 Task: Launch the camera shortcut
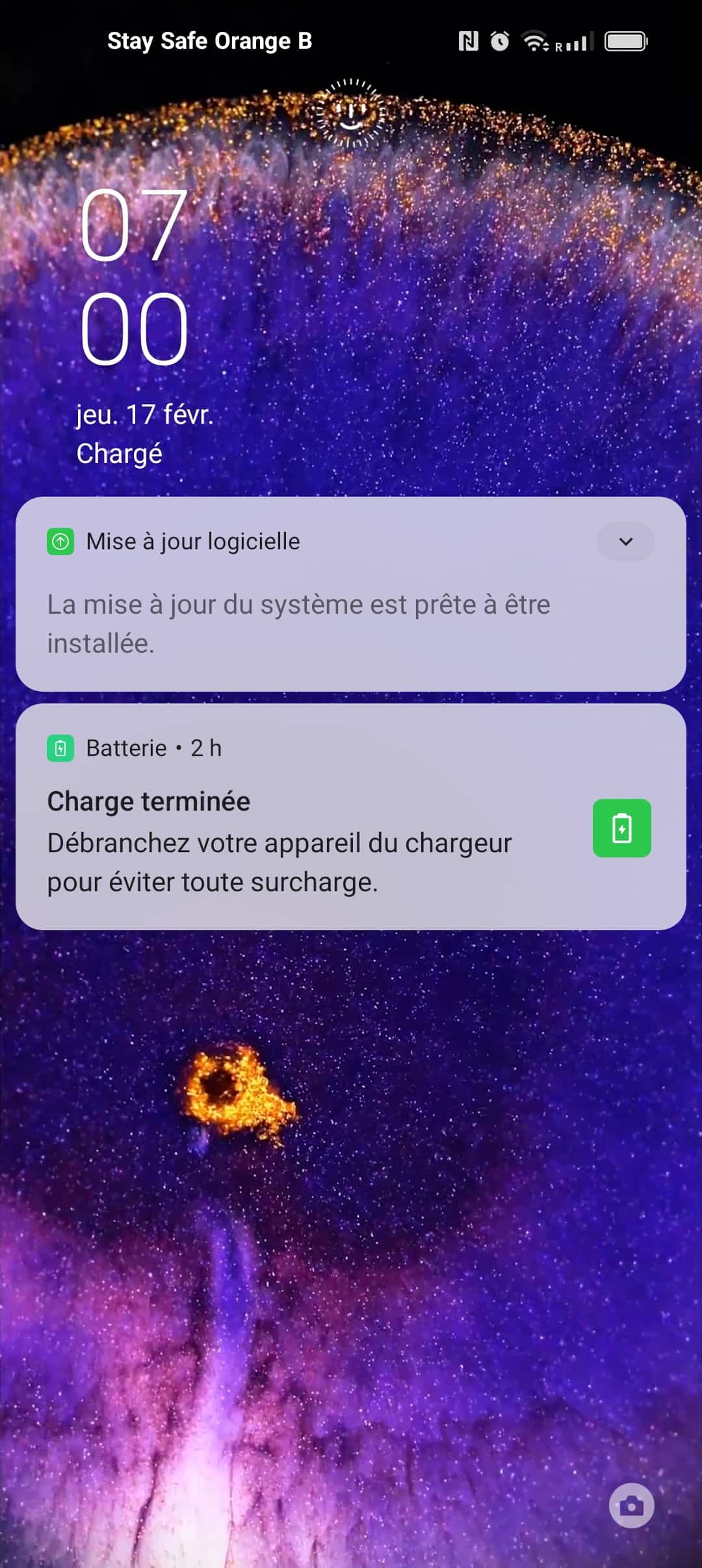point(631,1505)
